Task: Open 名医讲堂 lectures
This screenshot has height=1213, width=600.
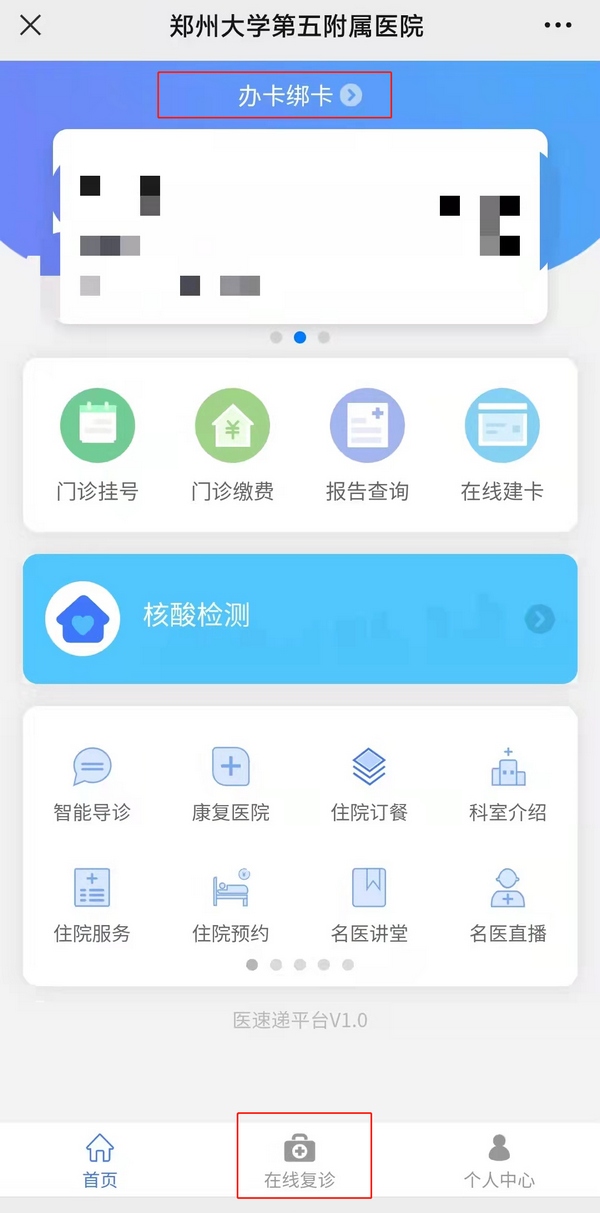Action: (369, 904)
